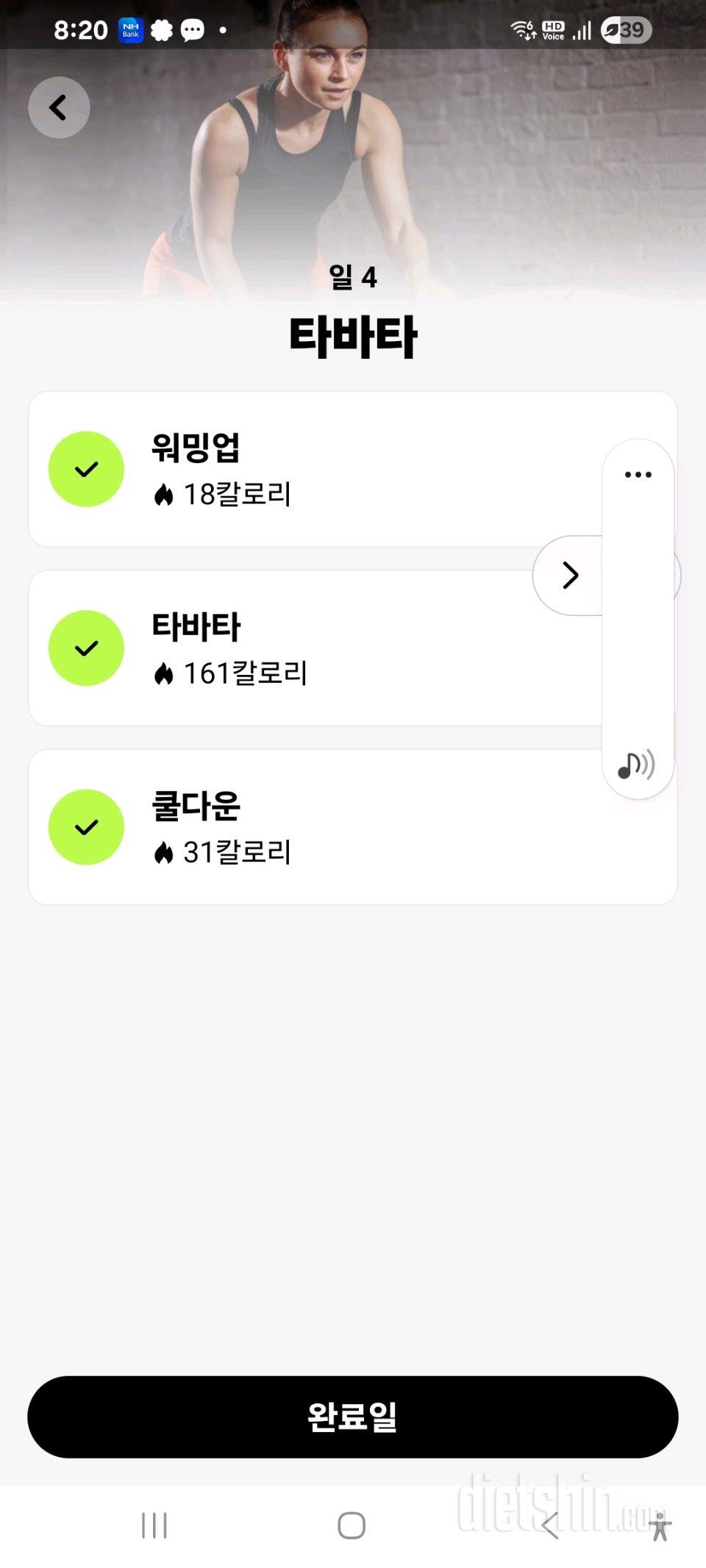706x1568 pixels.
Task: Open the three-dot overflow menu
Action: pyautogui.click(x=638, y=473)
